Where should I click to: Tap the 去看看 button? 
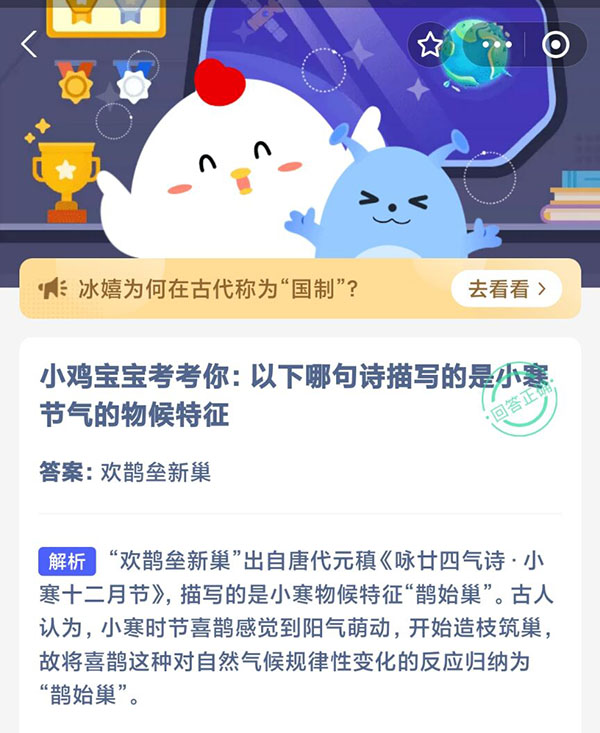point(507,290)
